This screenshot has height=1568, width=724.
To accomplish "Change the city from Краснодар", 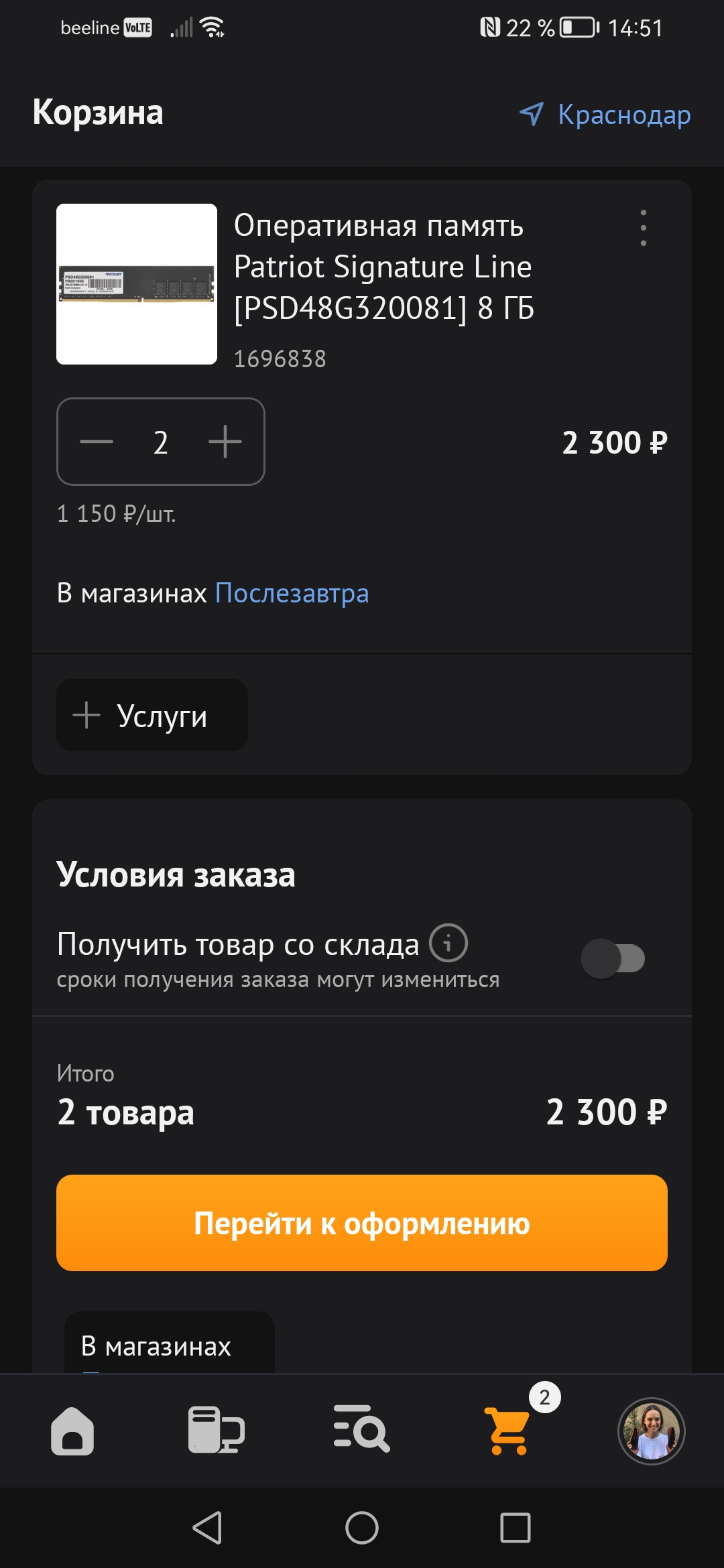I will coord(606,115).
